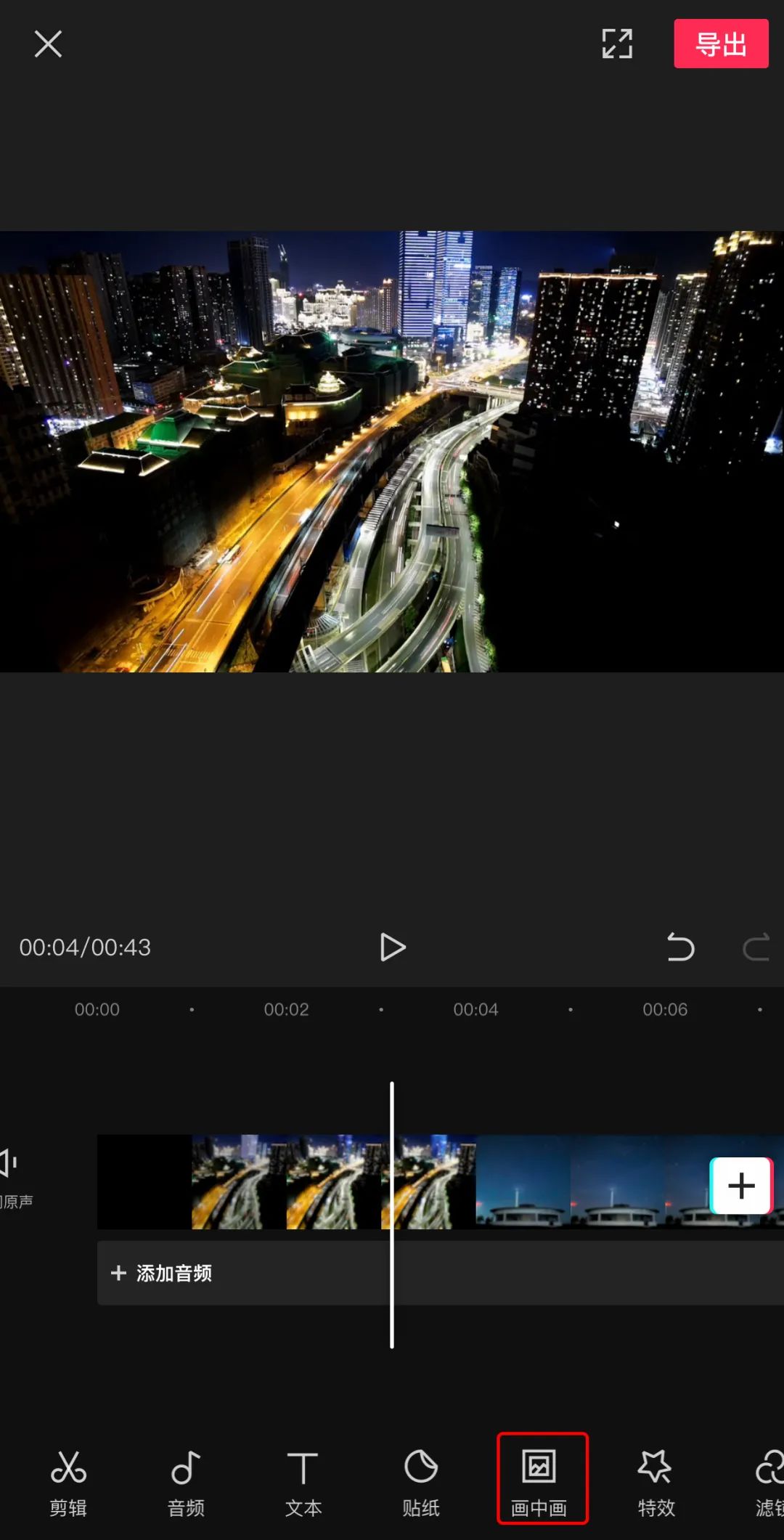Image resolution: width=784 pixels, height=1540 pixels.
Task: Play the video preview
Action: coord(392,948)
